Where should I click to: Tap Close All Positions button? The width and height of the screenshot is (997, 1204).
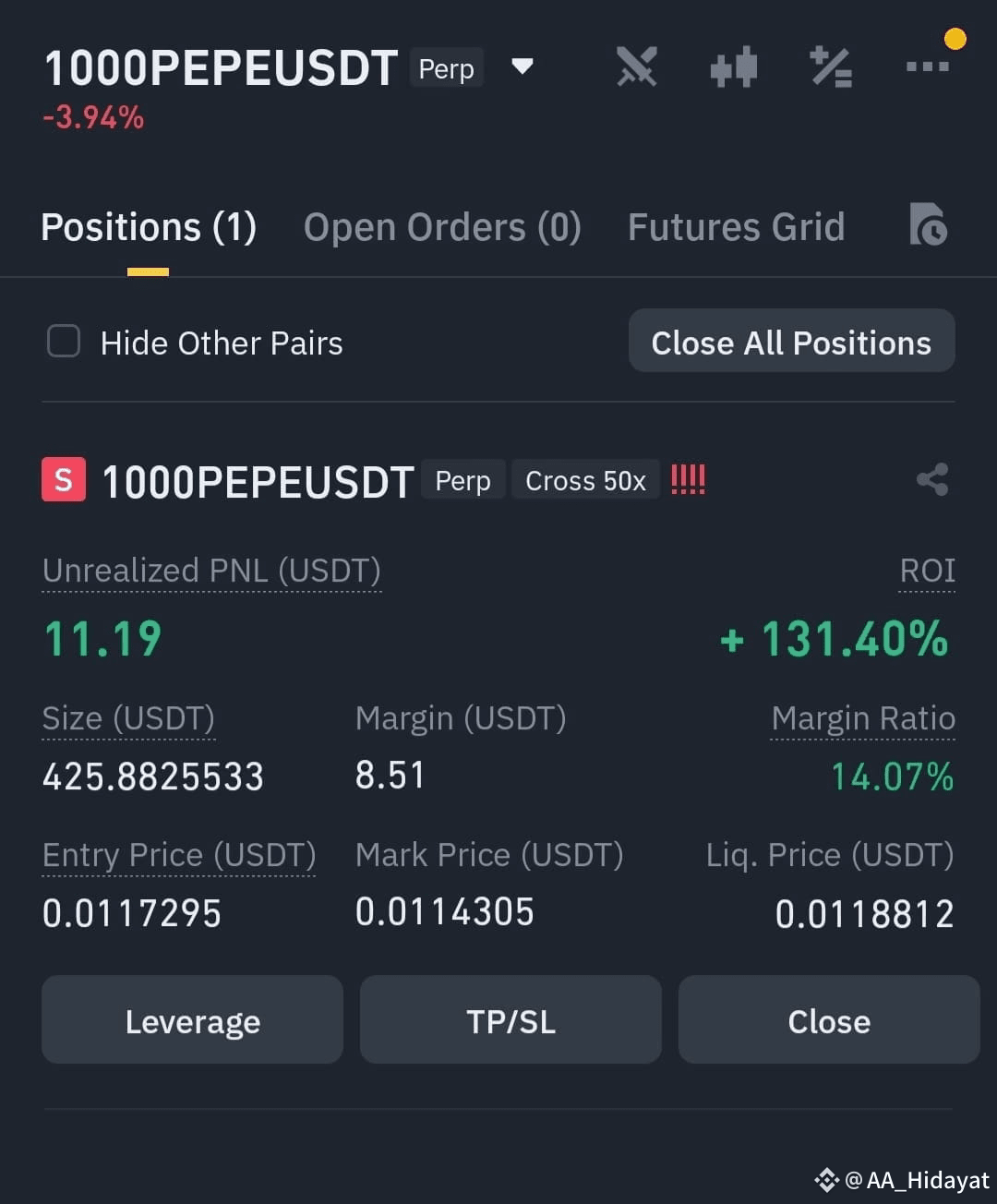pyautogui.click(x=792, y=341)
